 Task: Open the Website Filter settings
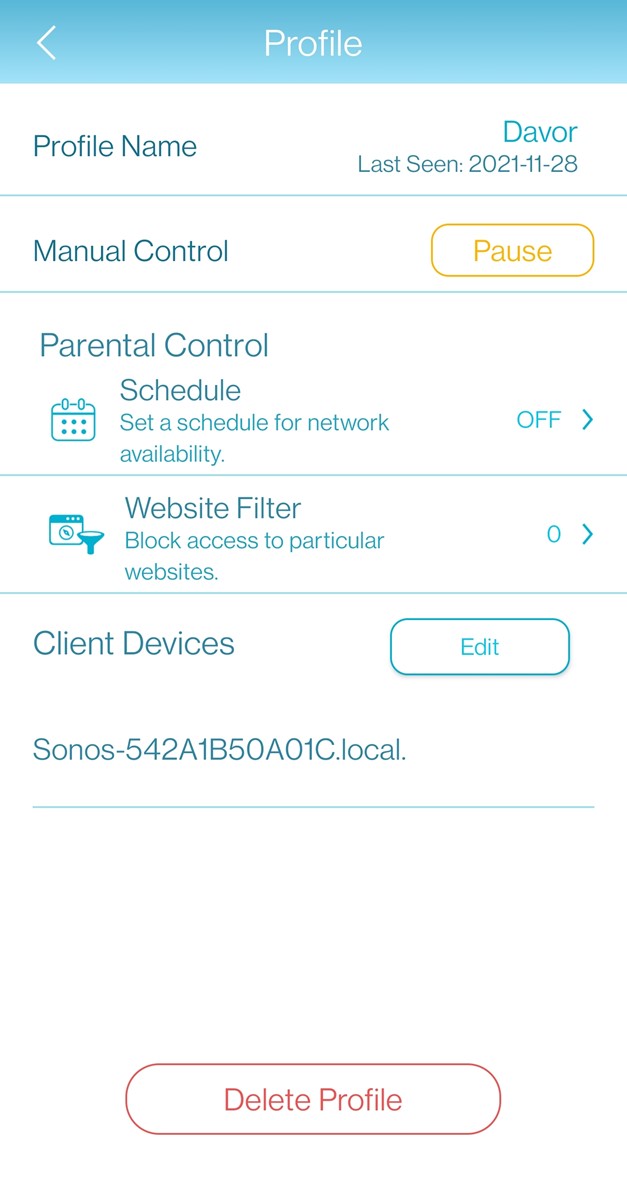pos(320,535)
